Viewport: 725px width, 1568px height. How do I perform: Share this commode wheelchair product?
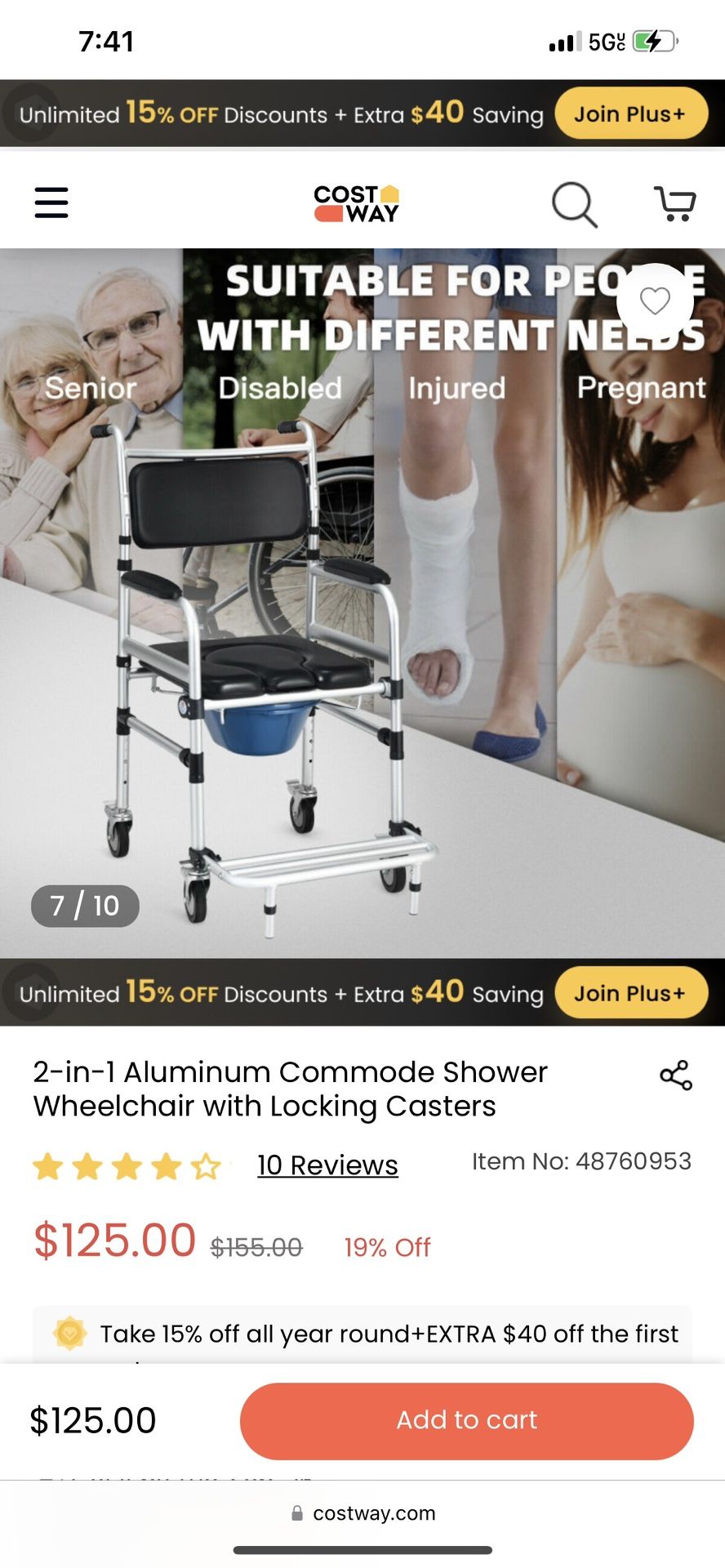click(676, 1076)
